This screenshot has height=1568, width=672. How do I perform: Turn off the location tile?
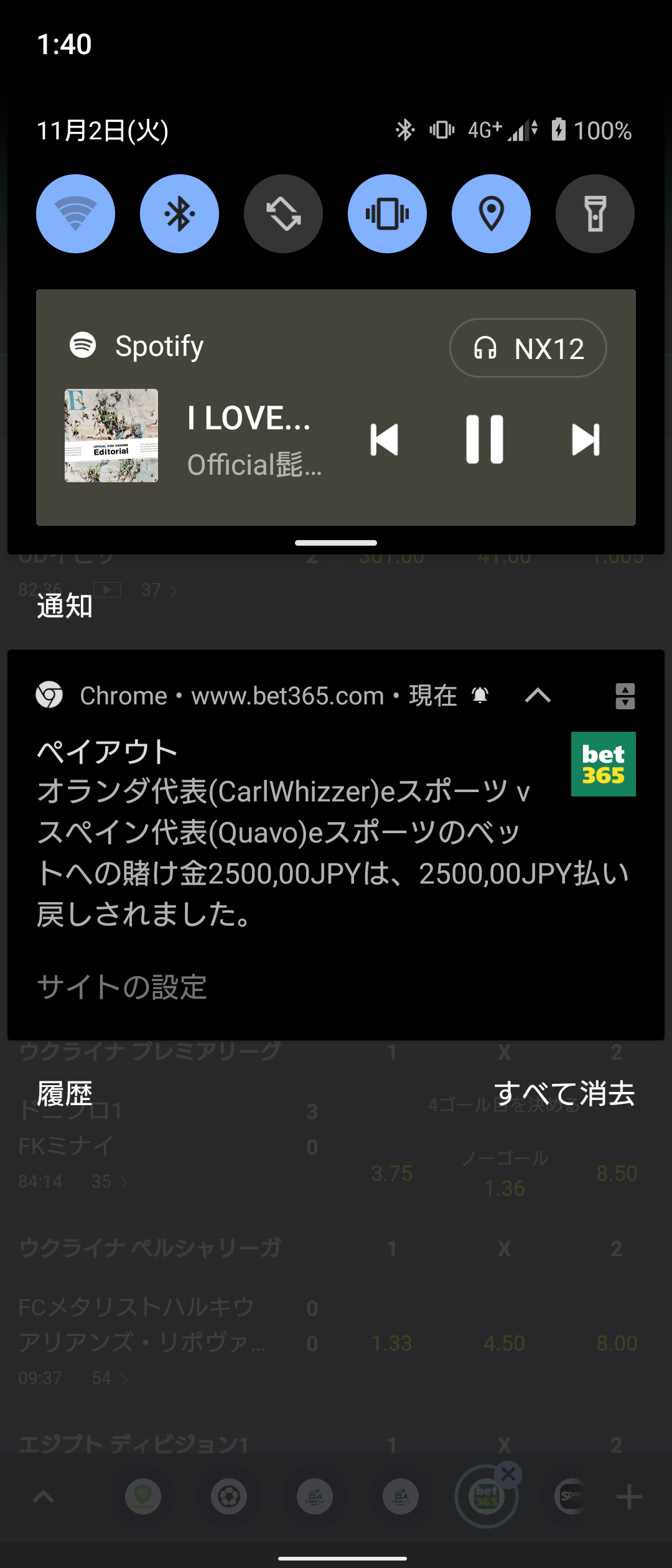pyautogui.click(x=491, y=213)
